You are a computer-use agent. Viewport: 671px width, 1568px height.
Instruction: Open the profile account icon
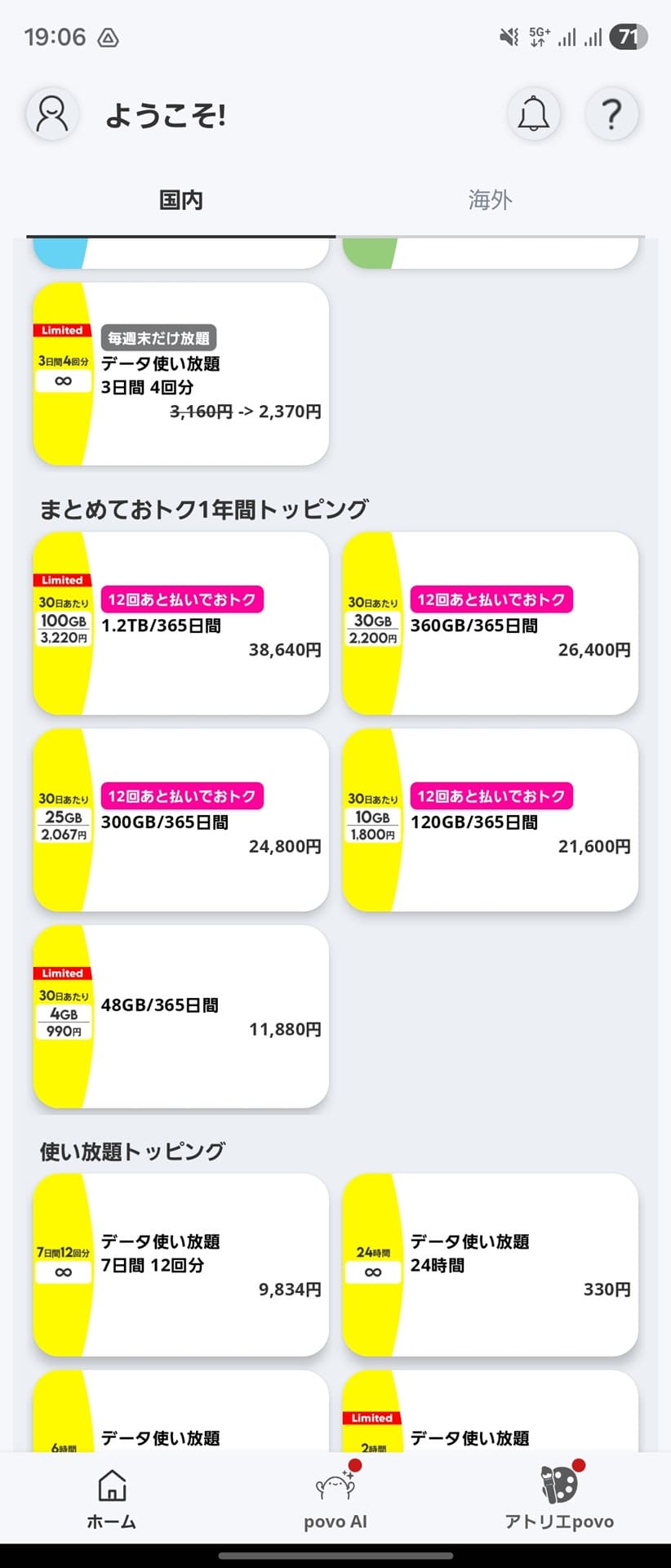[x=53, y=114]
